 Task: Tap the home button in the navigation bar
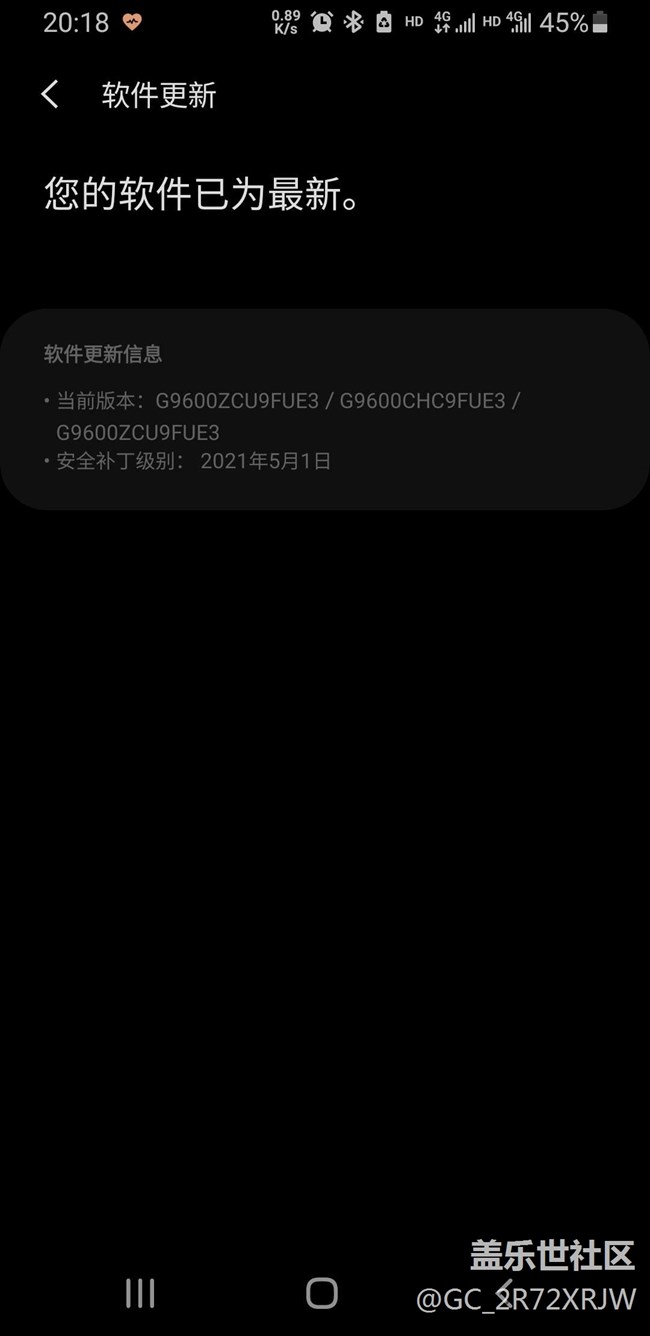322,1293
